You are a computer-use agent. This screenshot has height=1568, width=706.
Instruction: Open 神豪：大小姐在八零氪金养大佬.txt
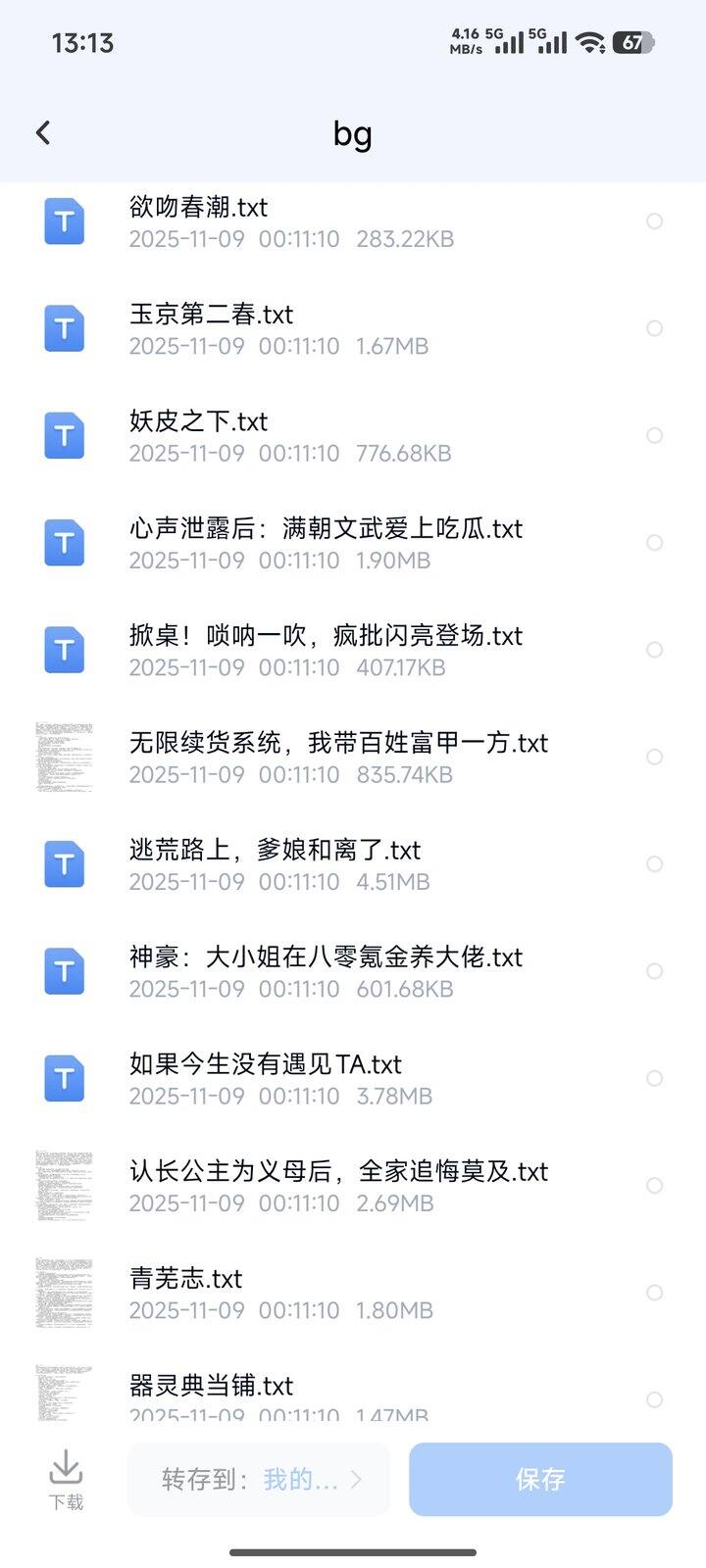click(326, 957)
